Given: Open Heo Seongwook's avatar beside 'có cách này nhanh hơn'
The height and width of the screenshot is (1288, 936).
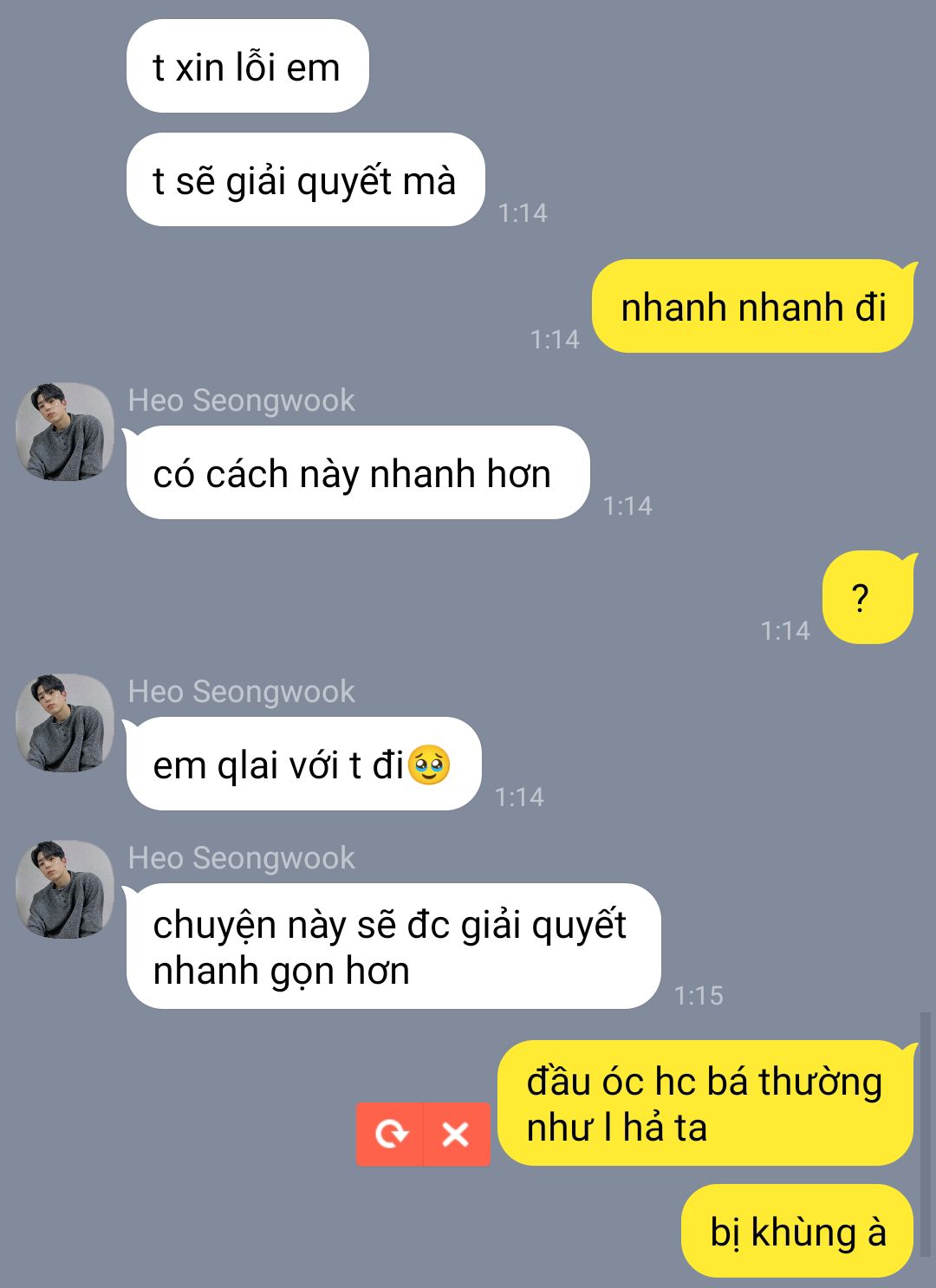Looking at the screenshot, I should (65, 432).
